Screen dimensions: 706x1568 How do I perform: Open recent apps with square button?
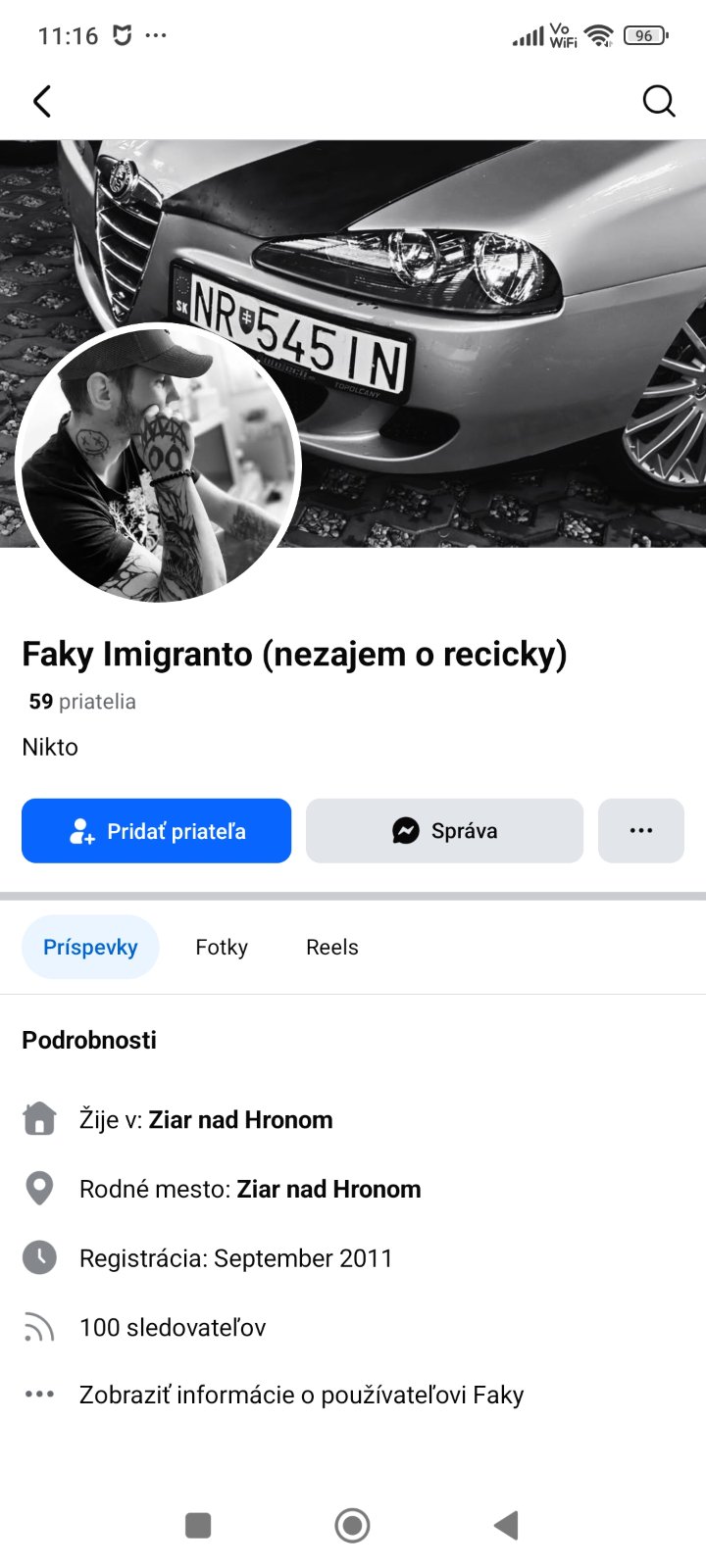tap(198, 1525)
